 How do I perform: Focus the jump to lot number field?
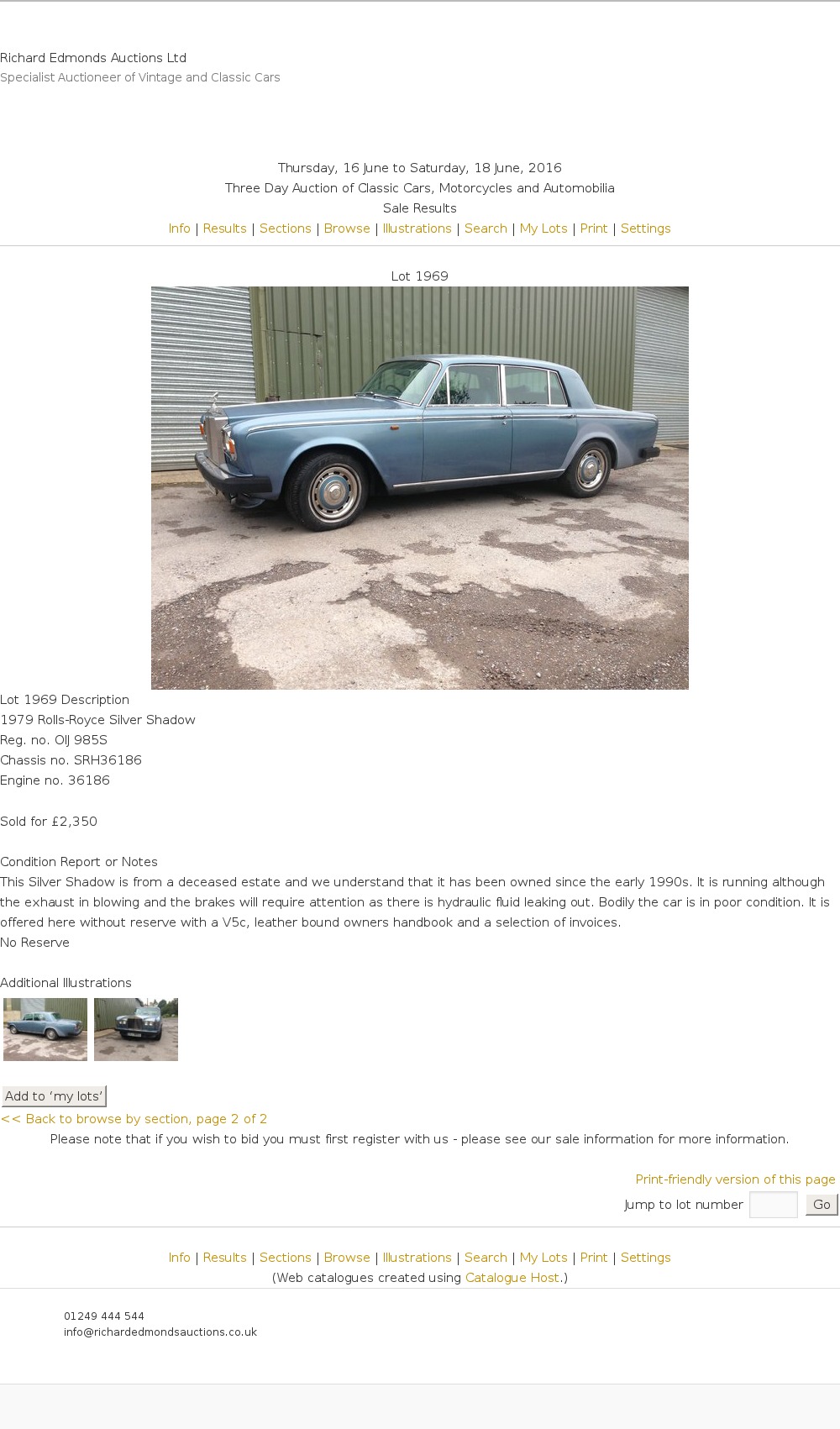click(773, 1205)
